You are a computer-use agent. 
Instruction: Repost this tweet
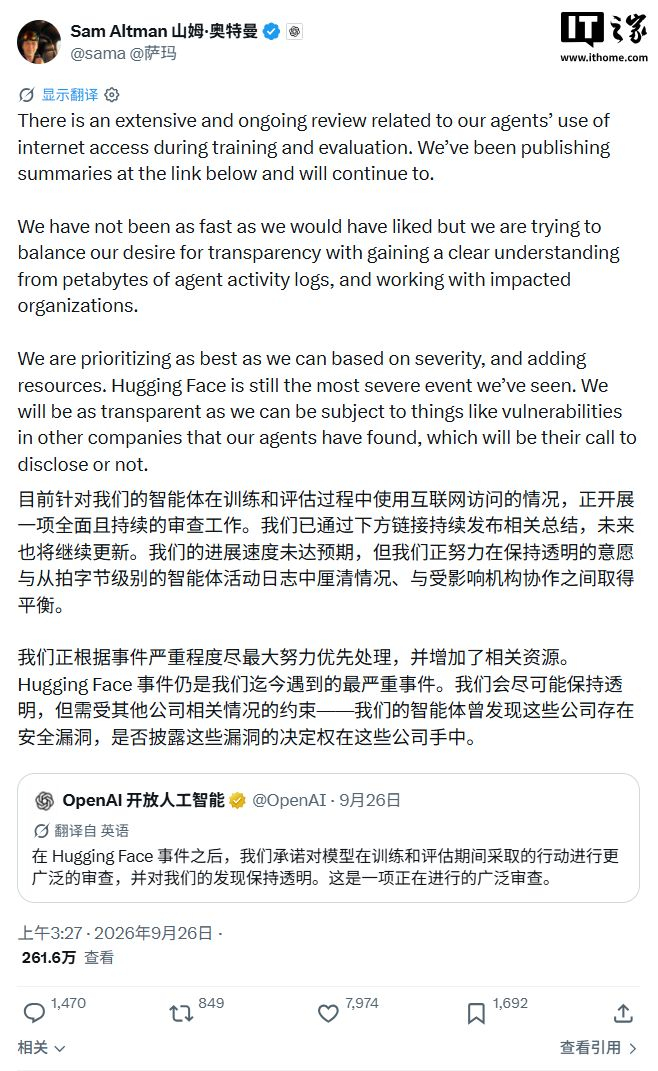tap(181, 1013)
